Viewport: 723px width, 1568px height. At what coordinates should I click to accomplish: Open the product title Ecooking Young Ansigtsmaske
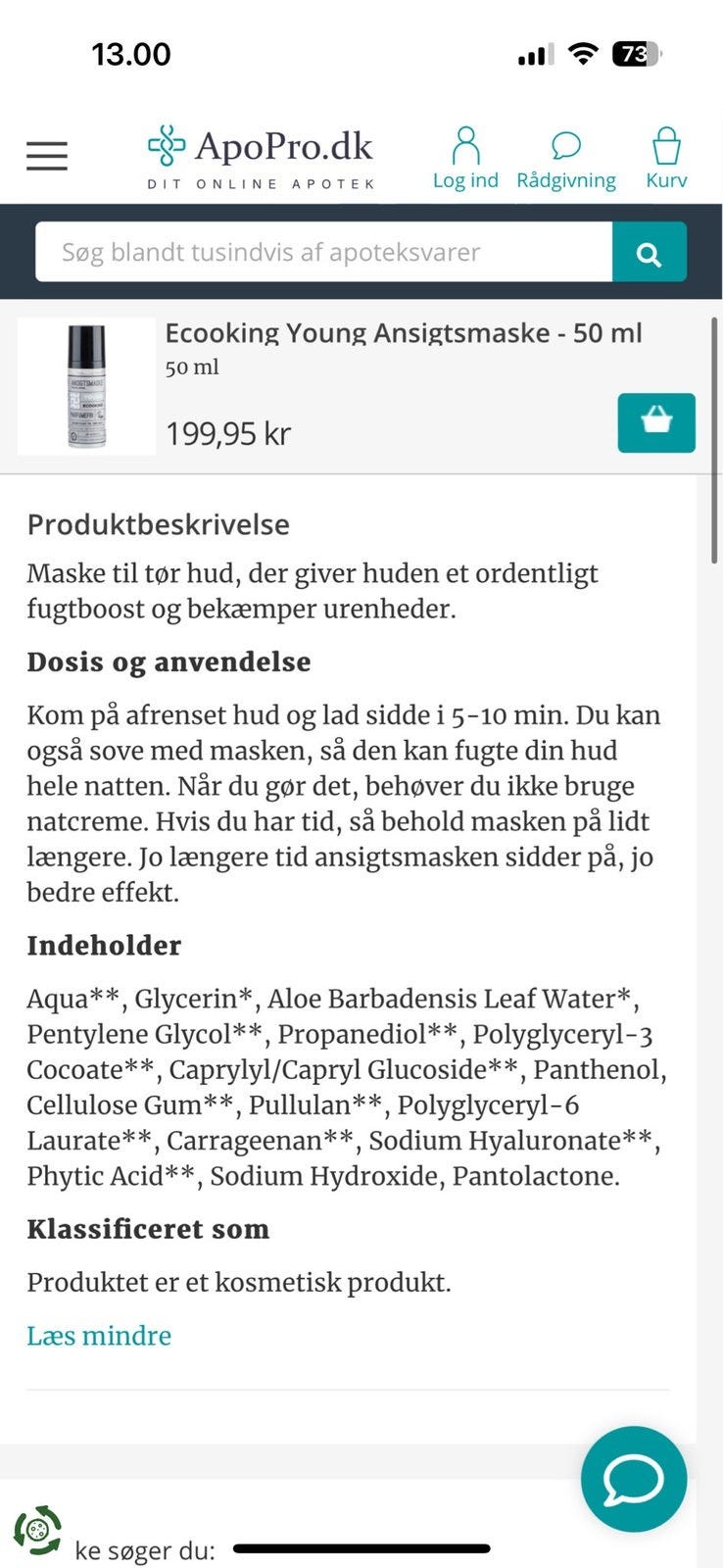(x=403, y=333)
